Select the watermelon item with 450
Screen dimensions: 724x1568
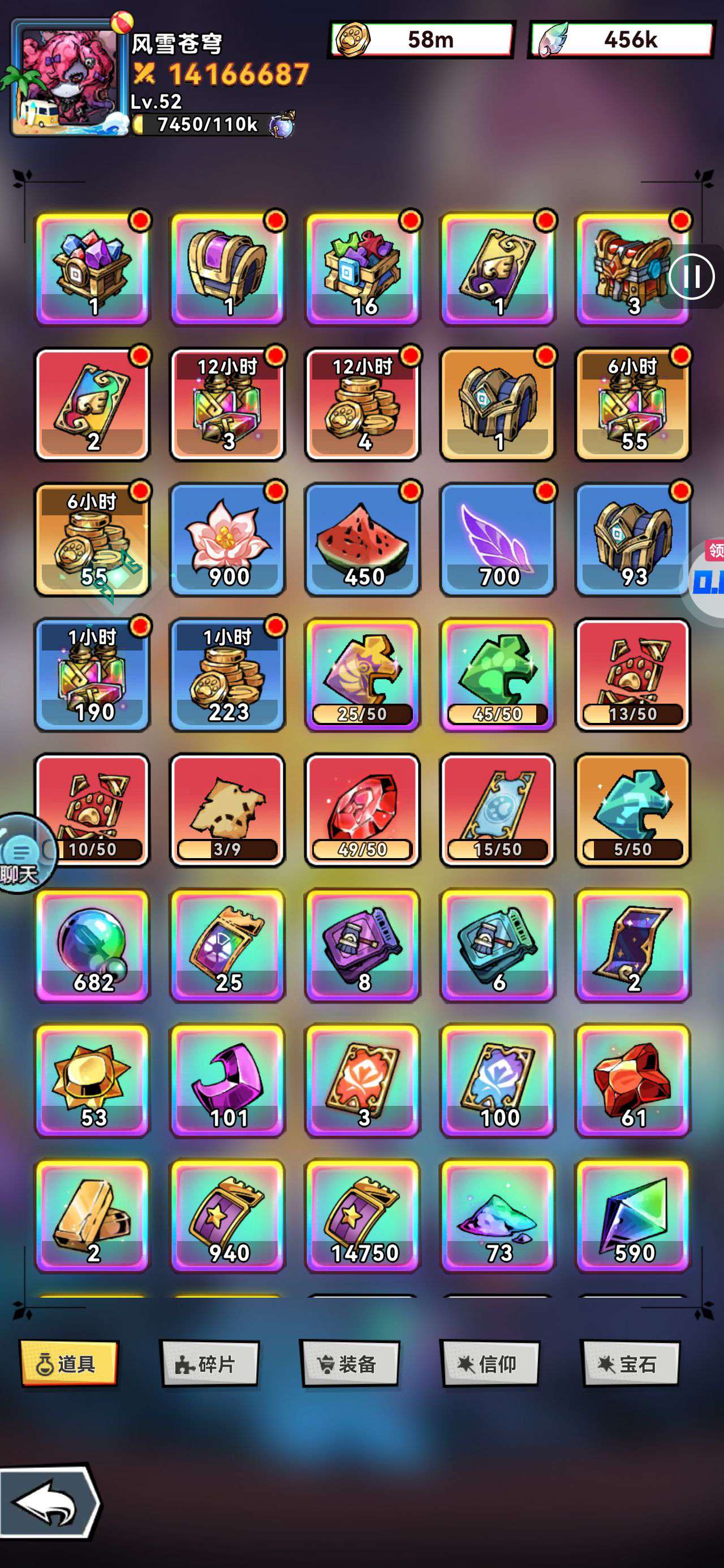pyautogui.click(x=363, y=539)
